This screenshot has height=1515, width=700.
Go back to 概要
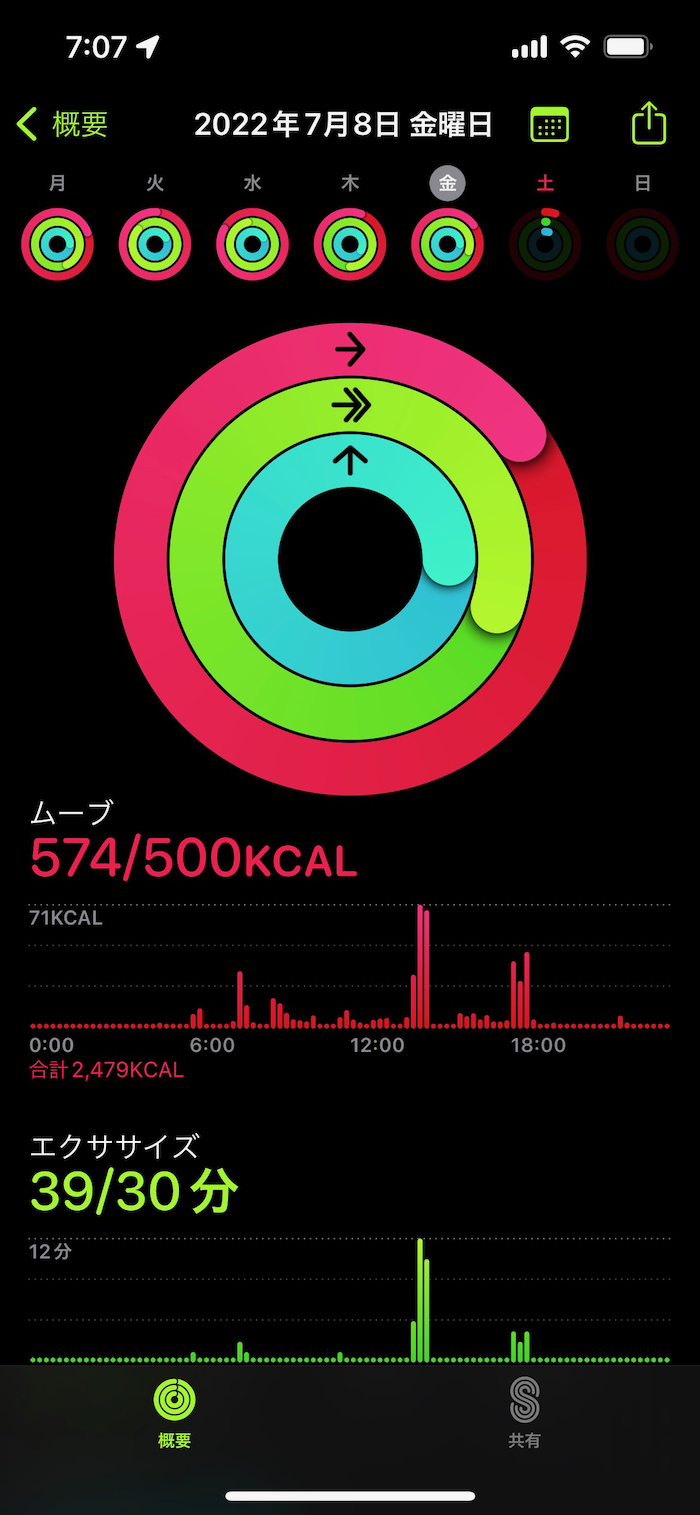(62, 125)
